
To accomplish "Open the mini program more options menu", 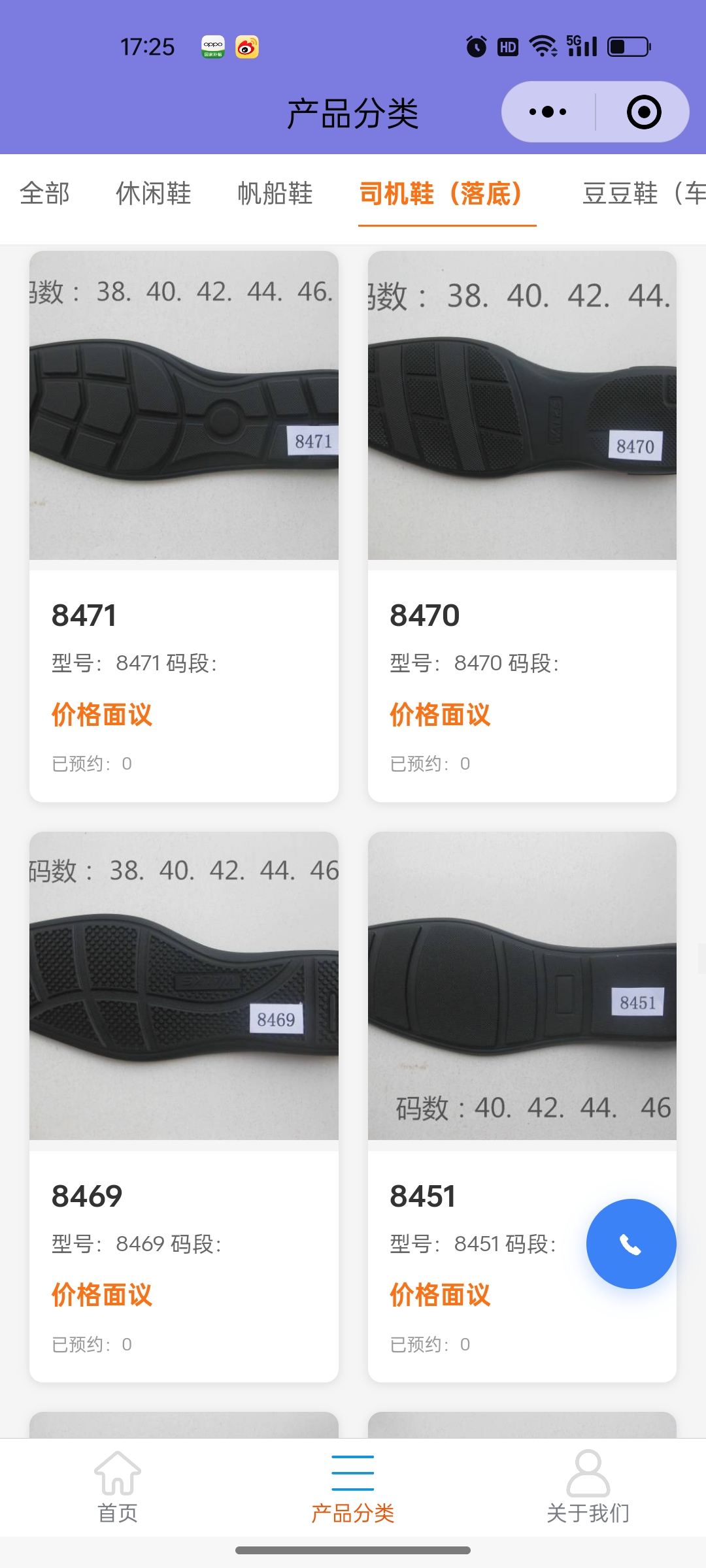I will pos(548,112).
